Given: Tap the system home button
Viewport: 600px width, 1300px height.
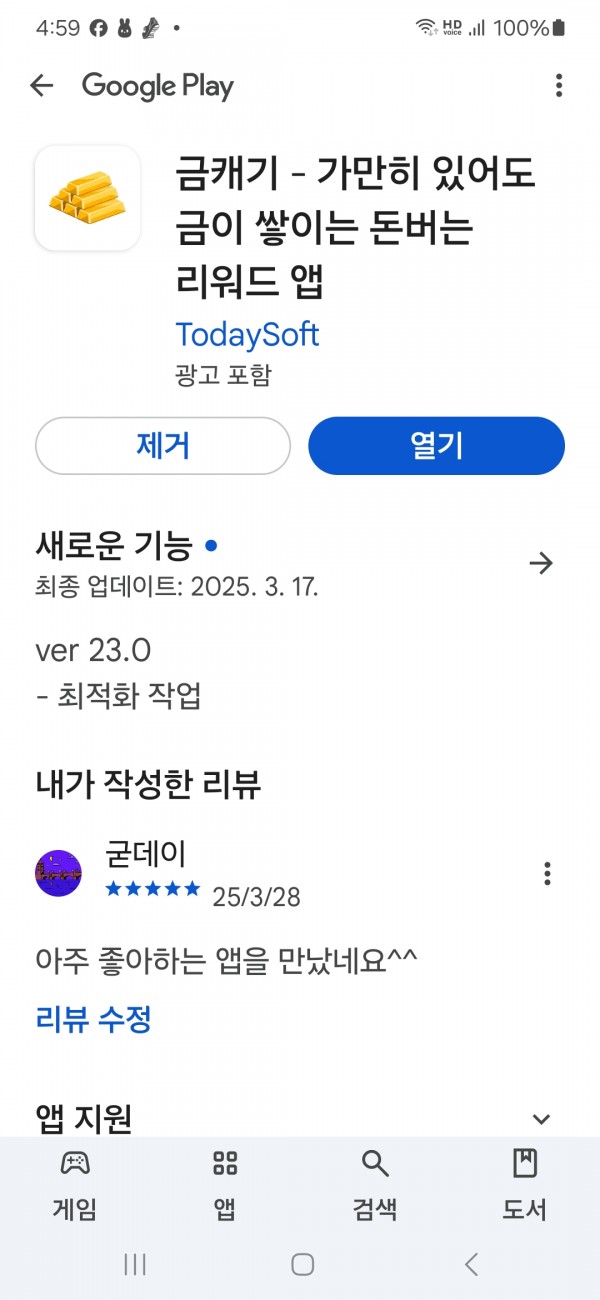Looking at the screenshot, I should (303, 1264).
